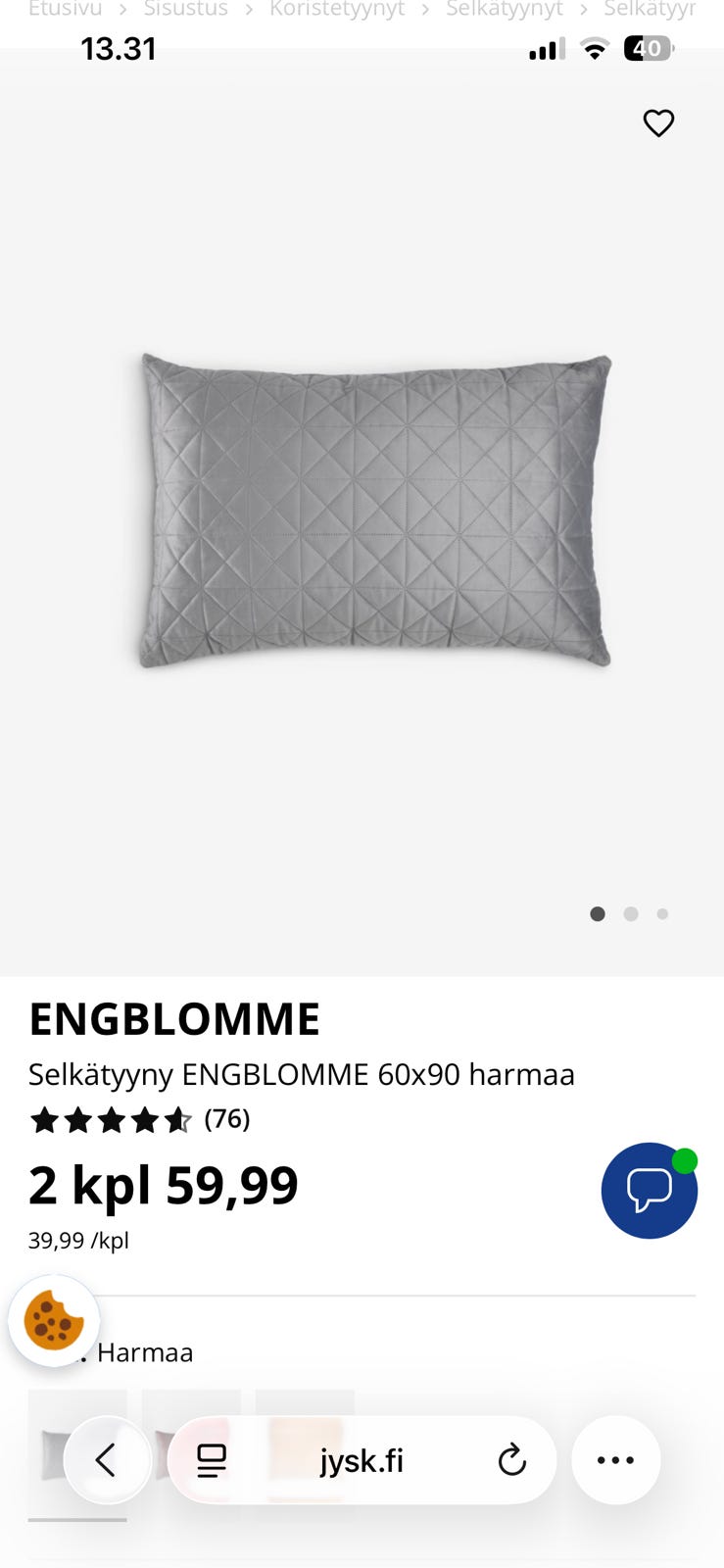724x1568 pixels.
Task: Open the live chat bubble
Action: coord(649,1190)
